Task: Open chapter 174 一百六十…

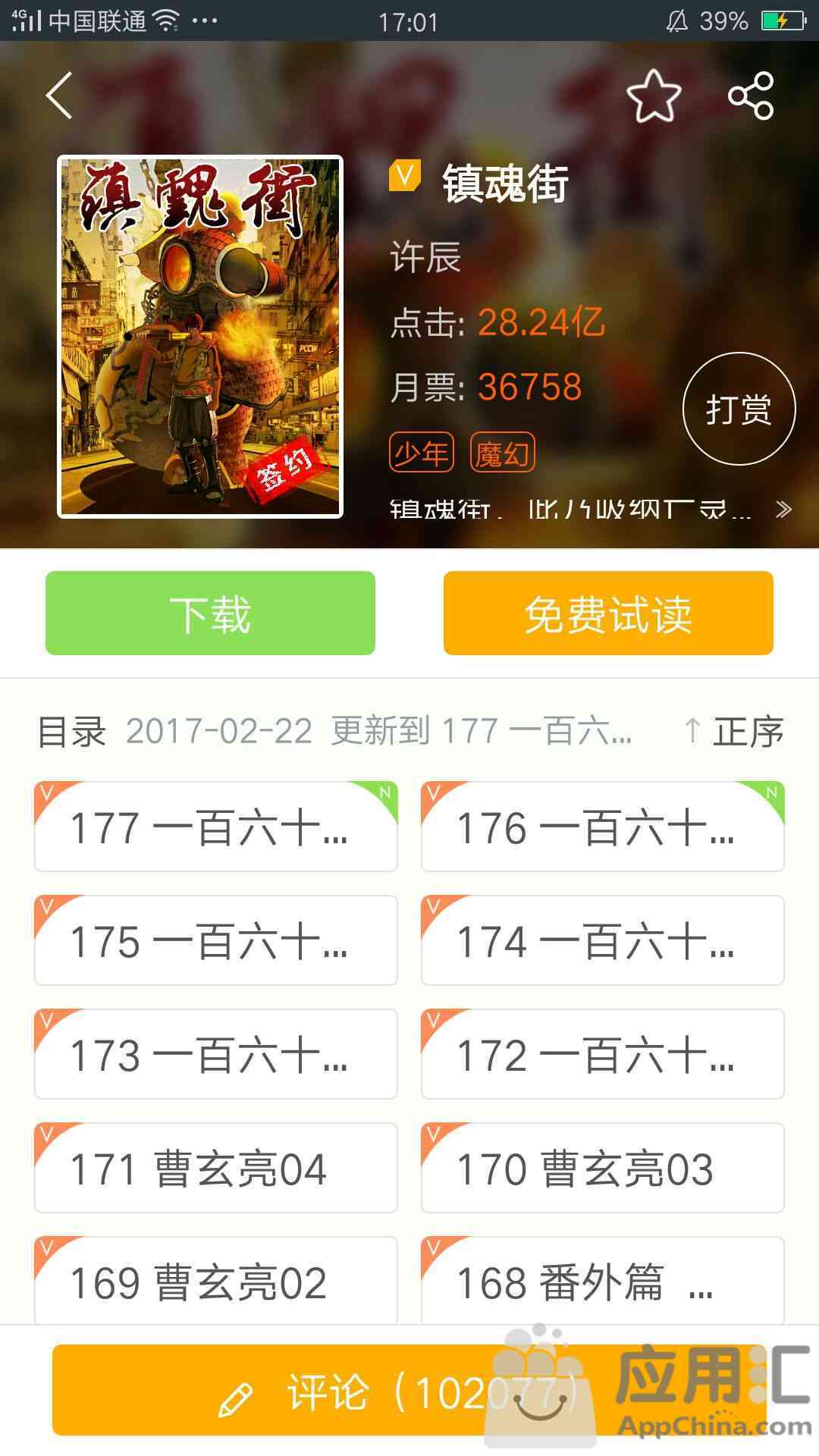Action: (x=602, y=940)
